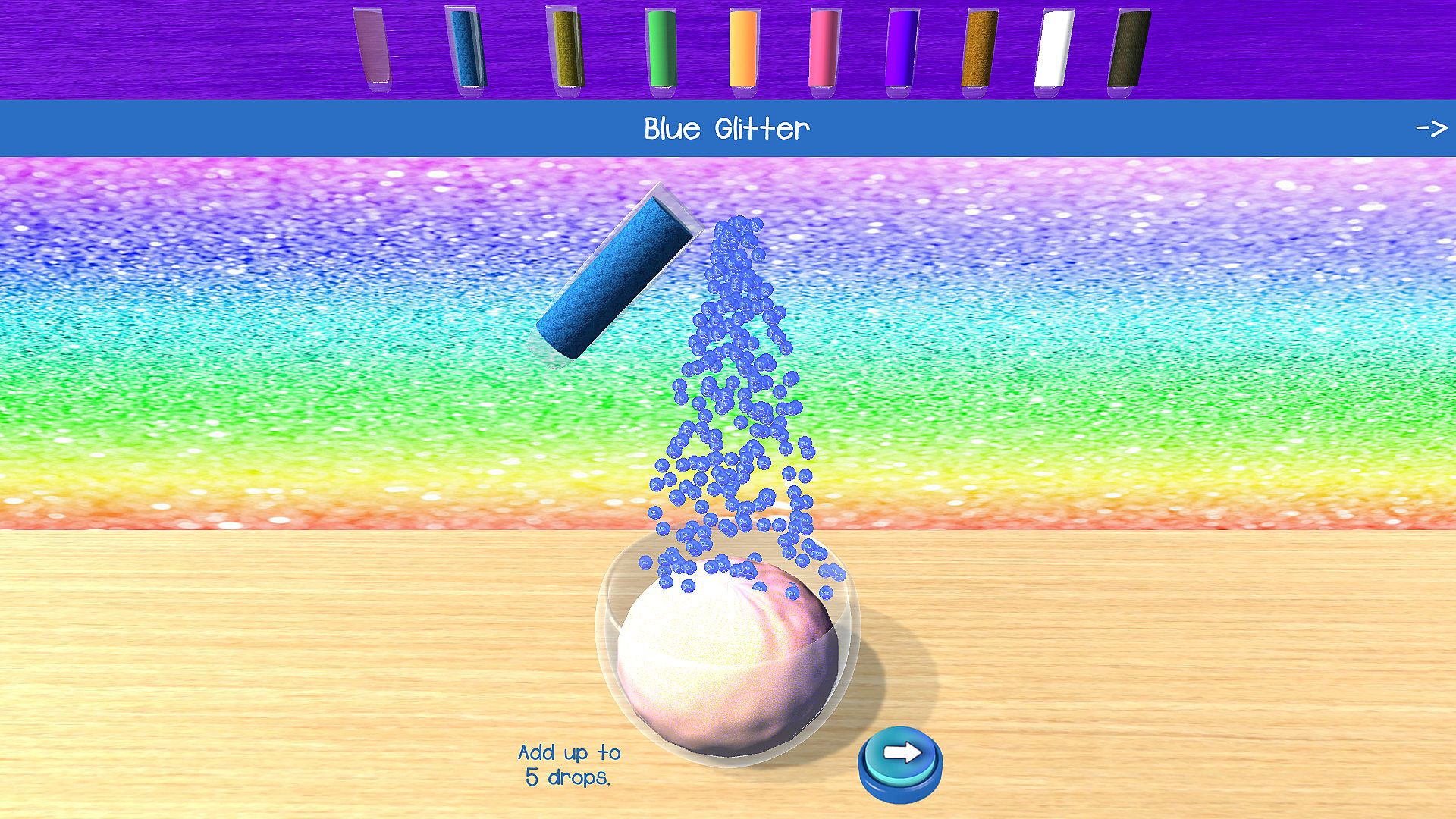Select the blue glitter tube
This screenshot has height=819, width=1456.
coord(466,49)
